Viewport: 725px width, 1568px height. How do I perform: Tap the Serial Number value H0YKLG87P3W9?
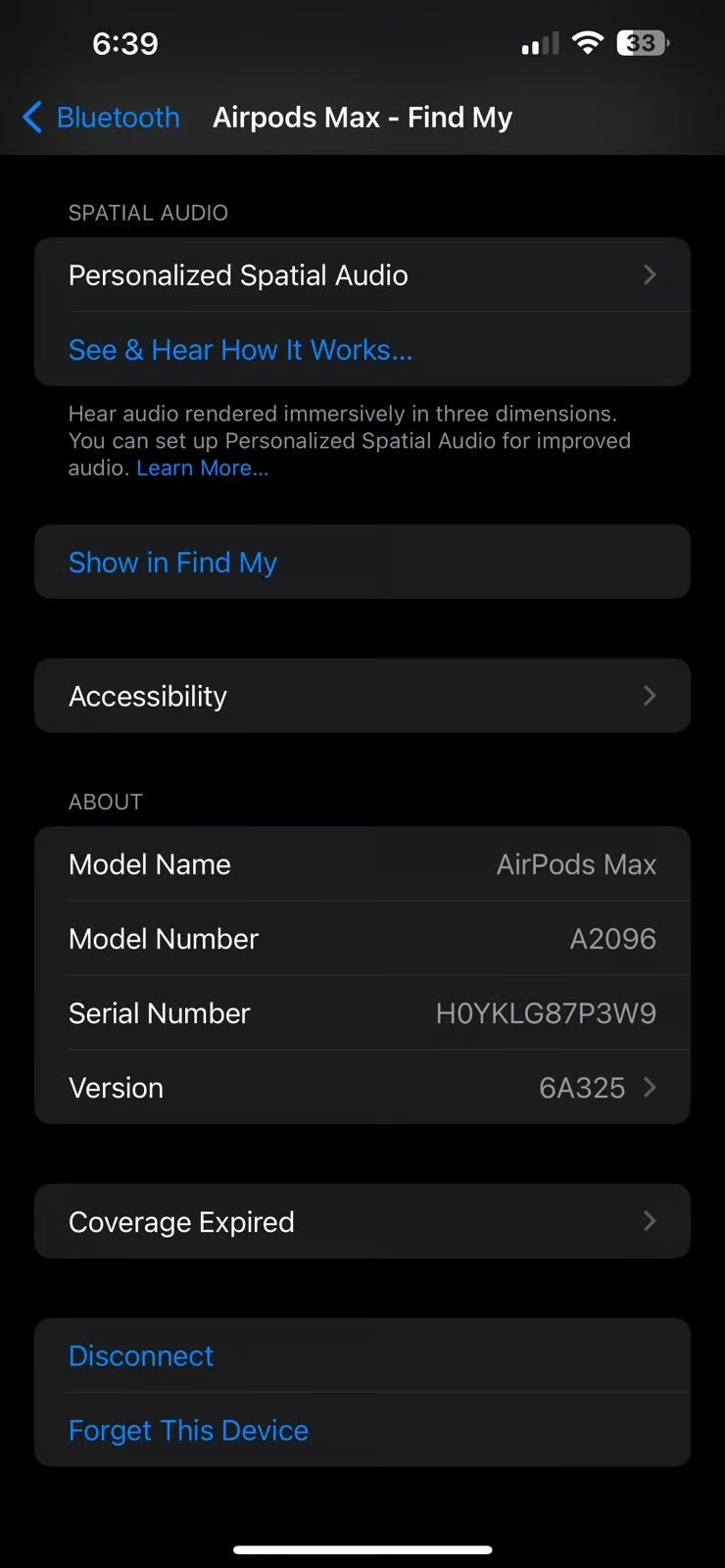(x=548, y=1013)
